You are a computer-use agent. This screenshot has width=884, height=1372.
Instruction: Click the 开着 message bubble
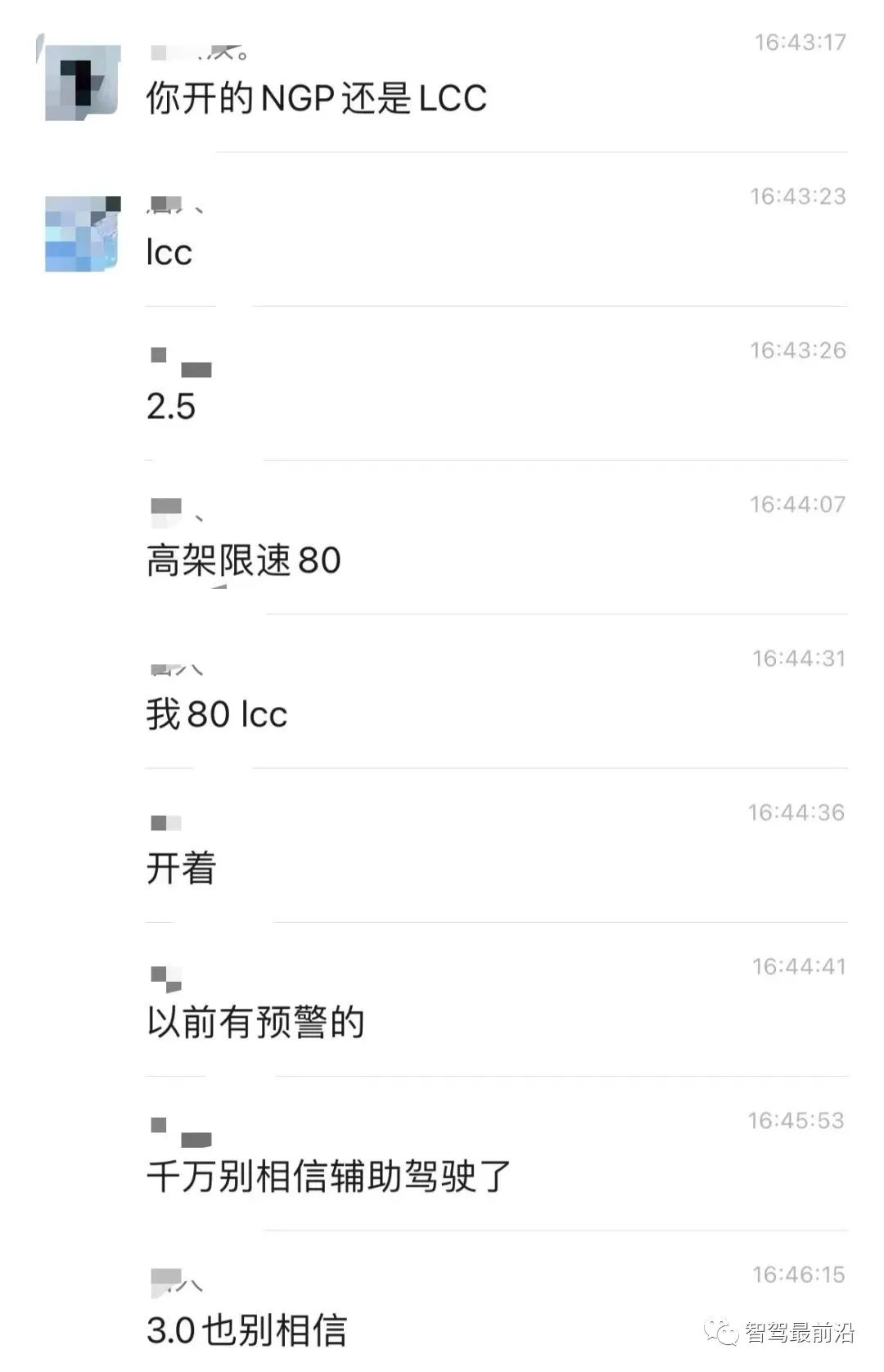[x=180, y=868]
